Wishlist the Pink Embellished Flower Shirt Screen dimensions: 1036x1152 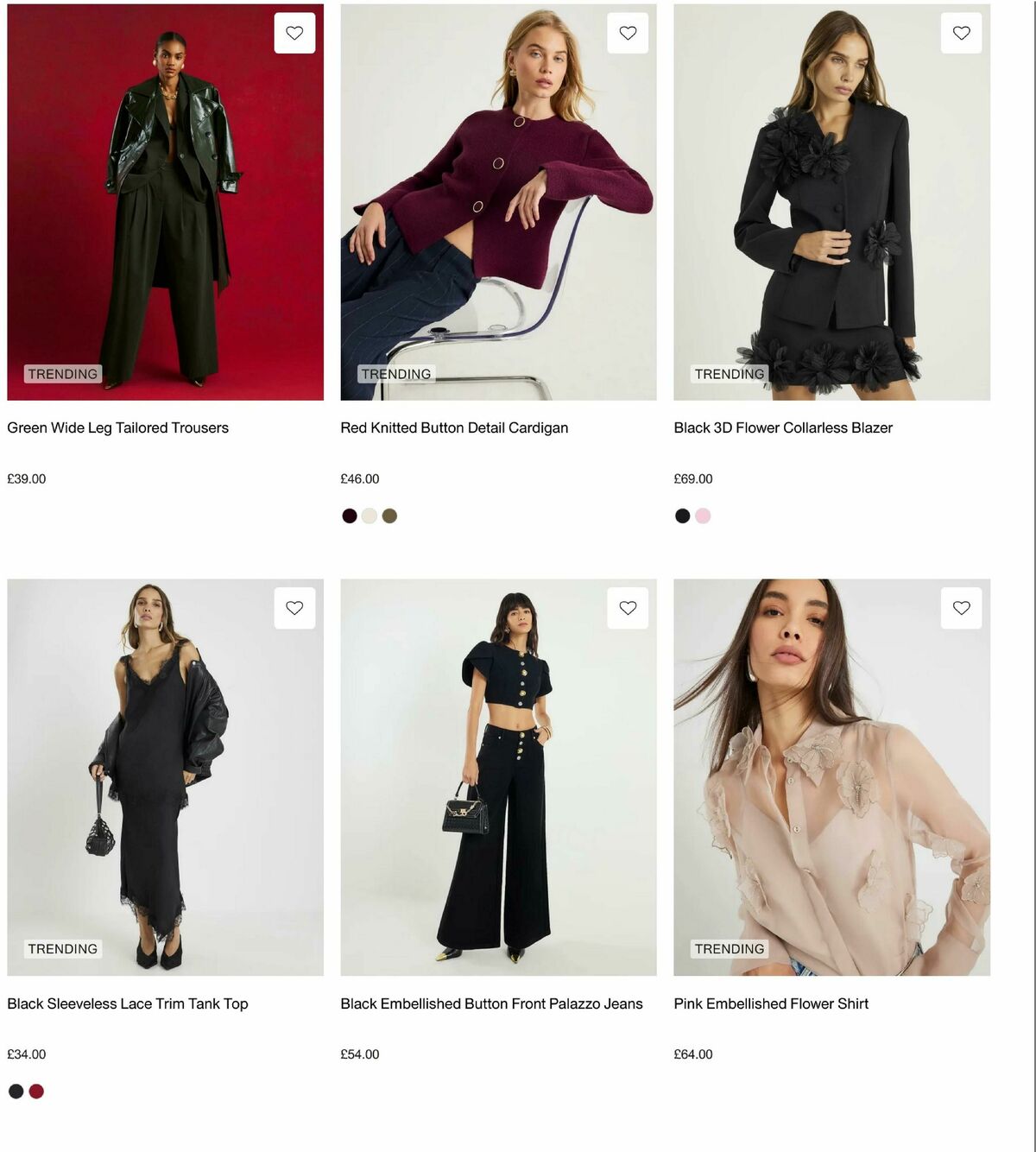tap(961, 607)
